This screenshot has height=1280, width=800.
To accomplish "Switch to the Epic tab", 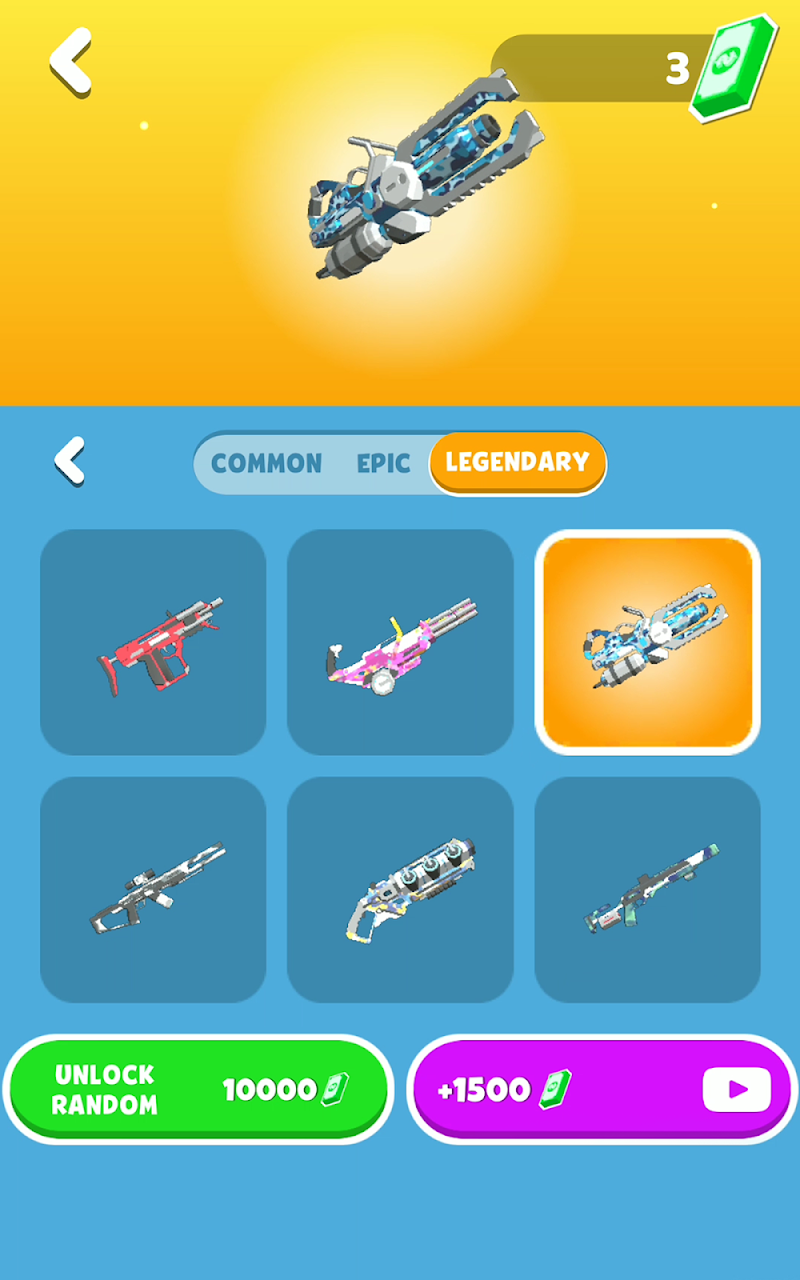I will click(384, 463).
